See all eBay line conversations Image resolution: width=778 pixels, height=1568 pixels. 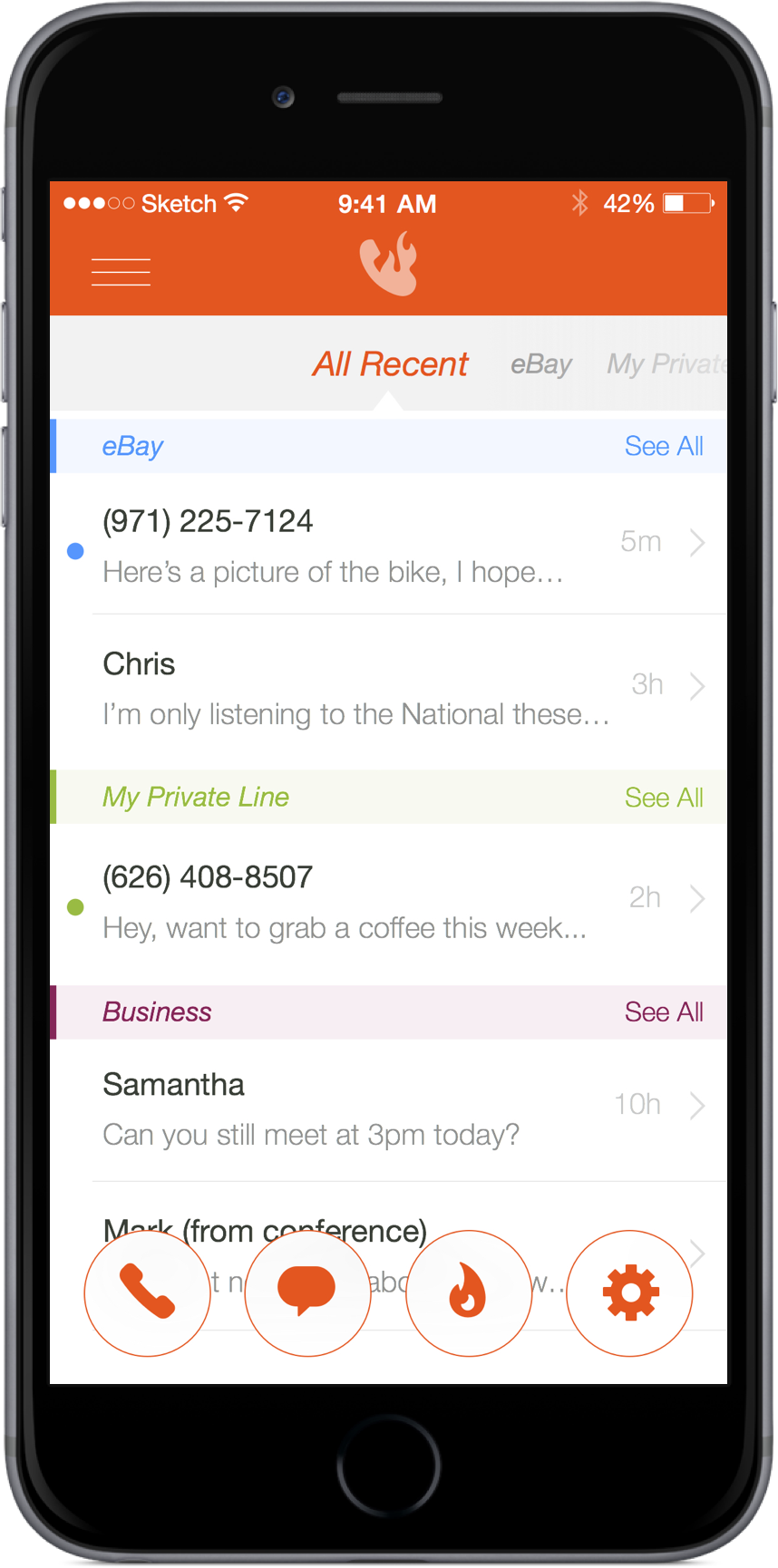664,446
